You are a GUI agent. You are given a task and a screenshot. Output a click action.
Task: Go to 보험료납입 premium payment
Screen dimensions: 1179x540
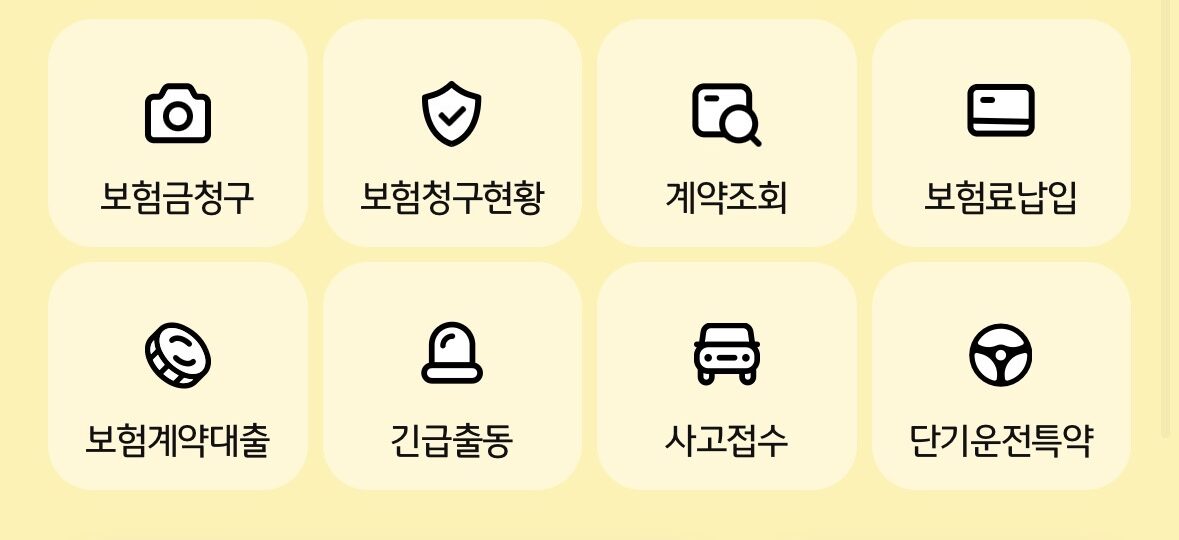pos(1001,134)
